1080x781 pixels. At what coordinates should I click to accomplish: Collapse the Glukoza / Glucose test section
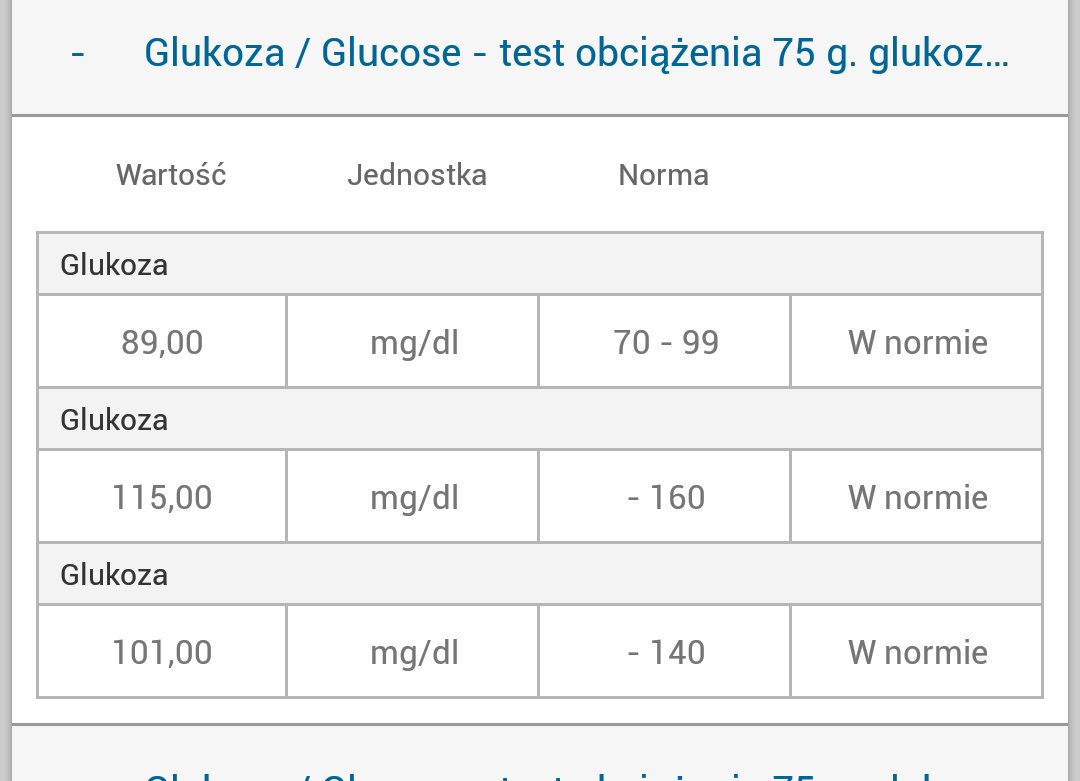coord(78,53)
